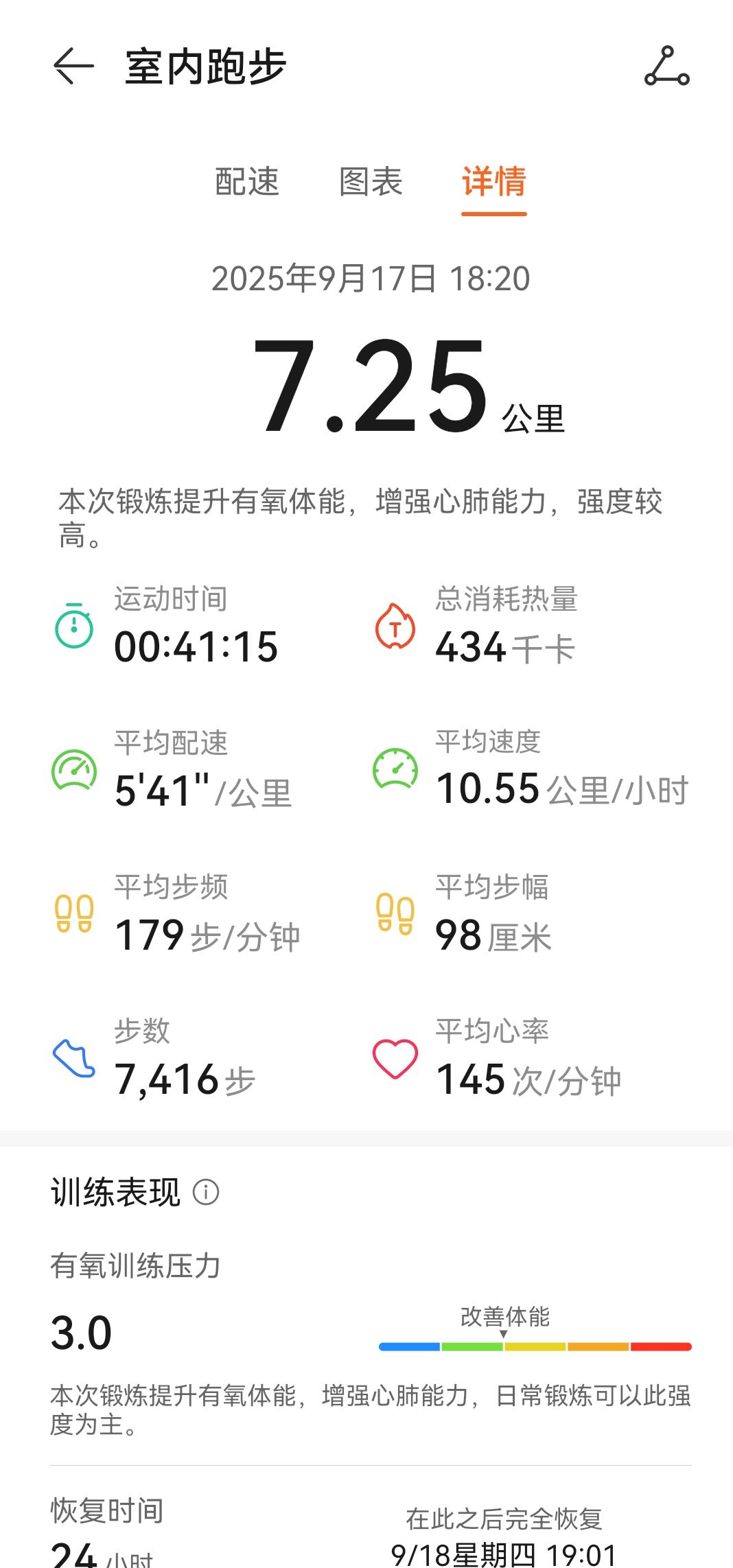Image resolution: width=733 pixels, height=1568 pixels.
Task: Switch to the 配速 tab
Action: click(x=247, y=182)
